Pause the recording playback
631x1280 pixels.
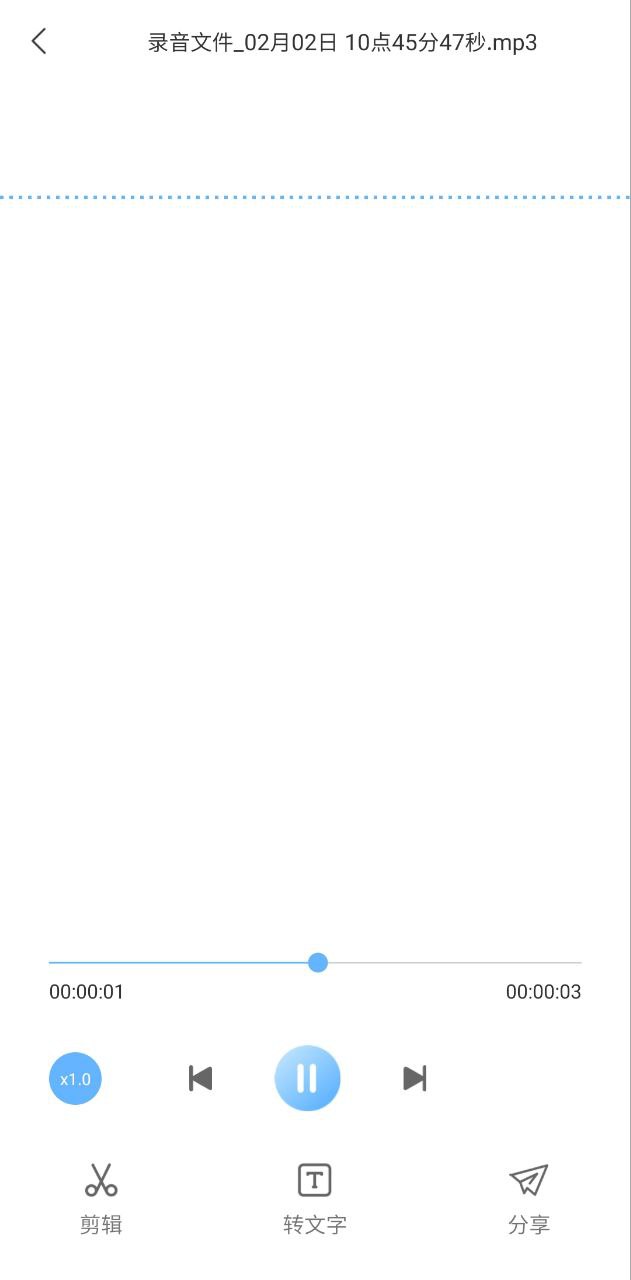pos(307,1078)
